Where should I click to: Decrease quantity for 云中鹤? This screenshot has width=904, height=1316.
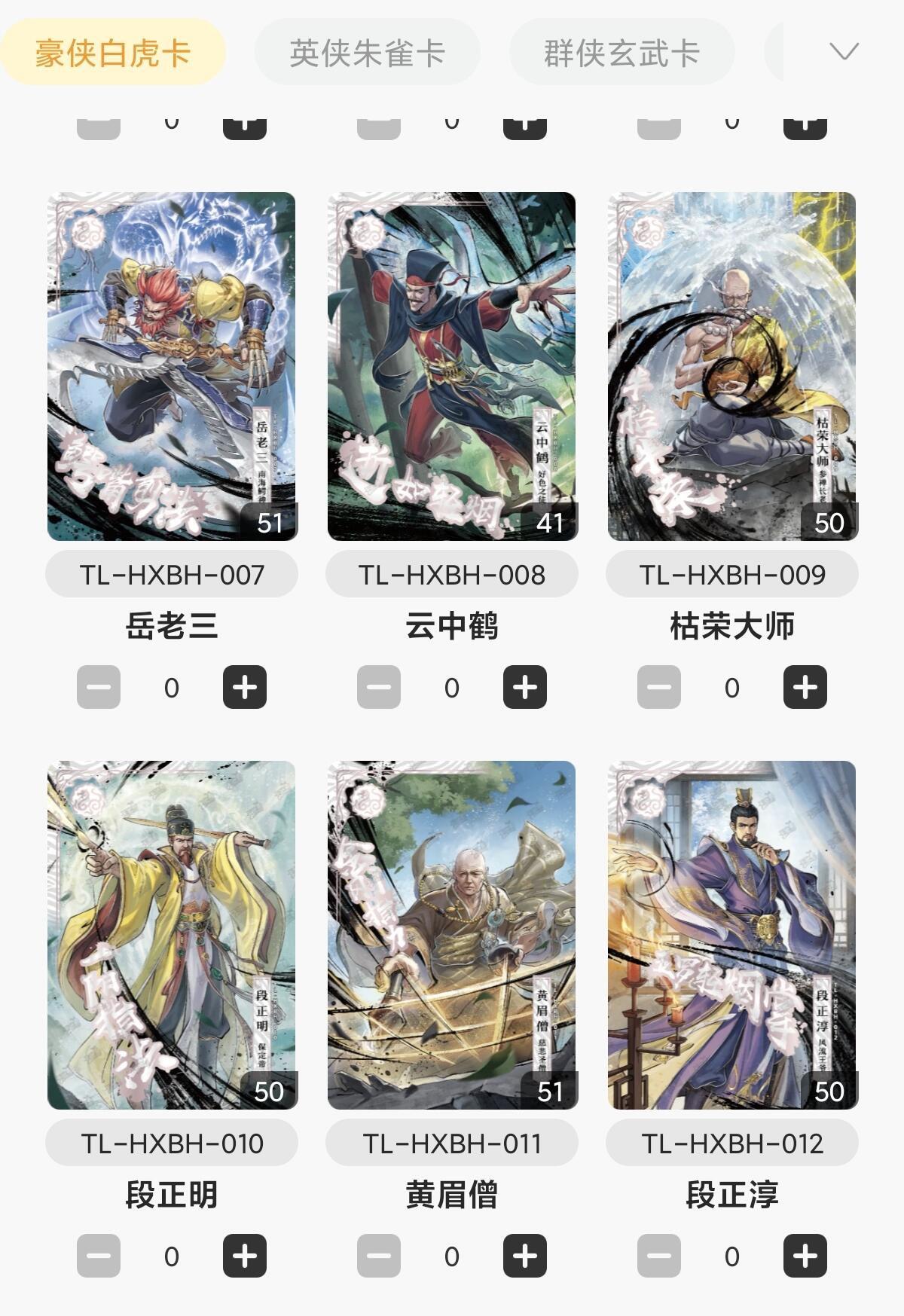[x=379, y=687]
